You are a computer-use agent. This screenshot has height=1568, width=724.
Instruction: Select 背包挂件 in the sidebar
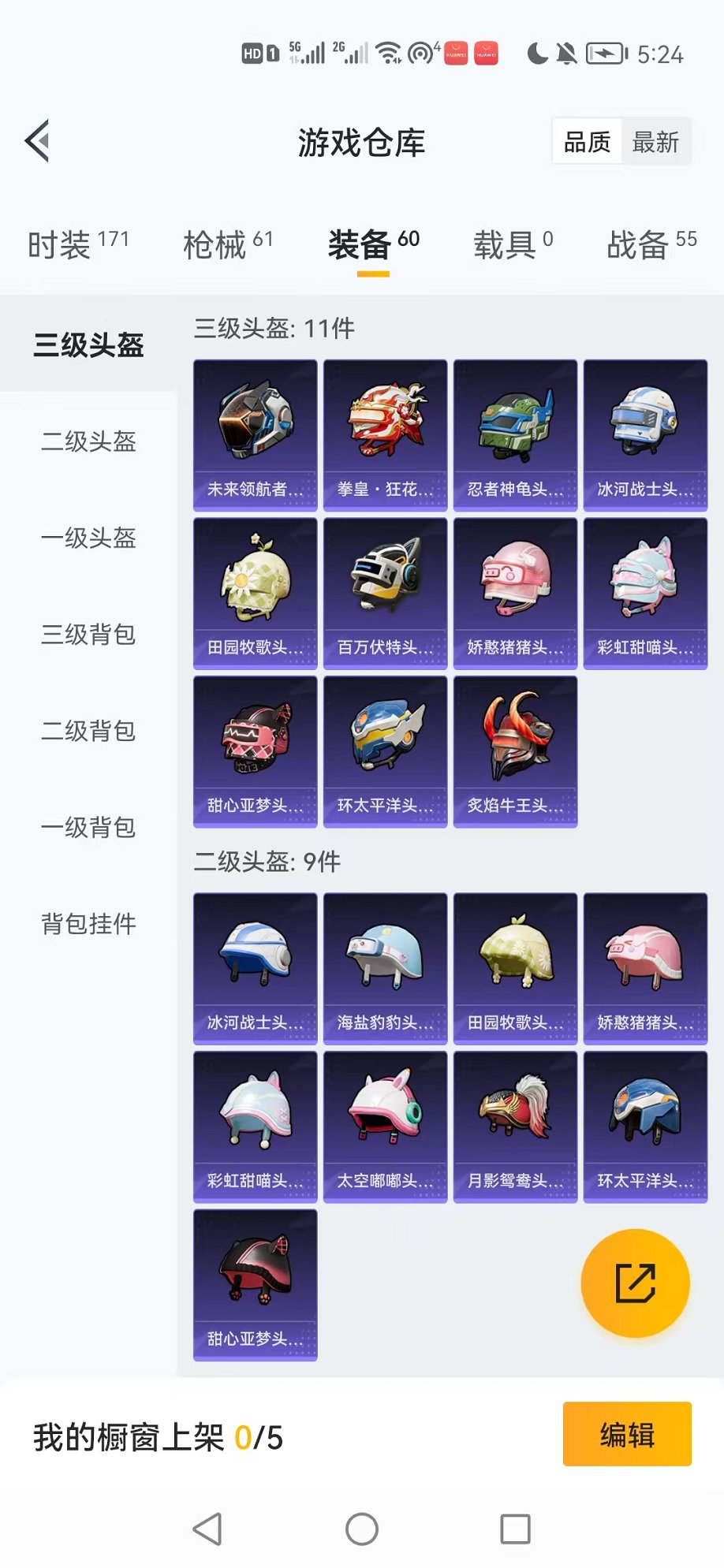[88, 924]
